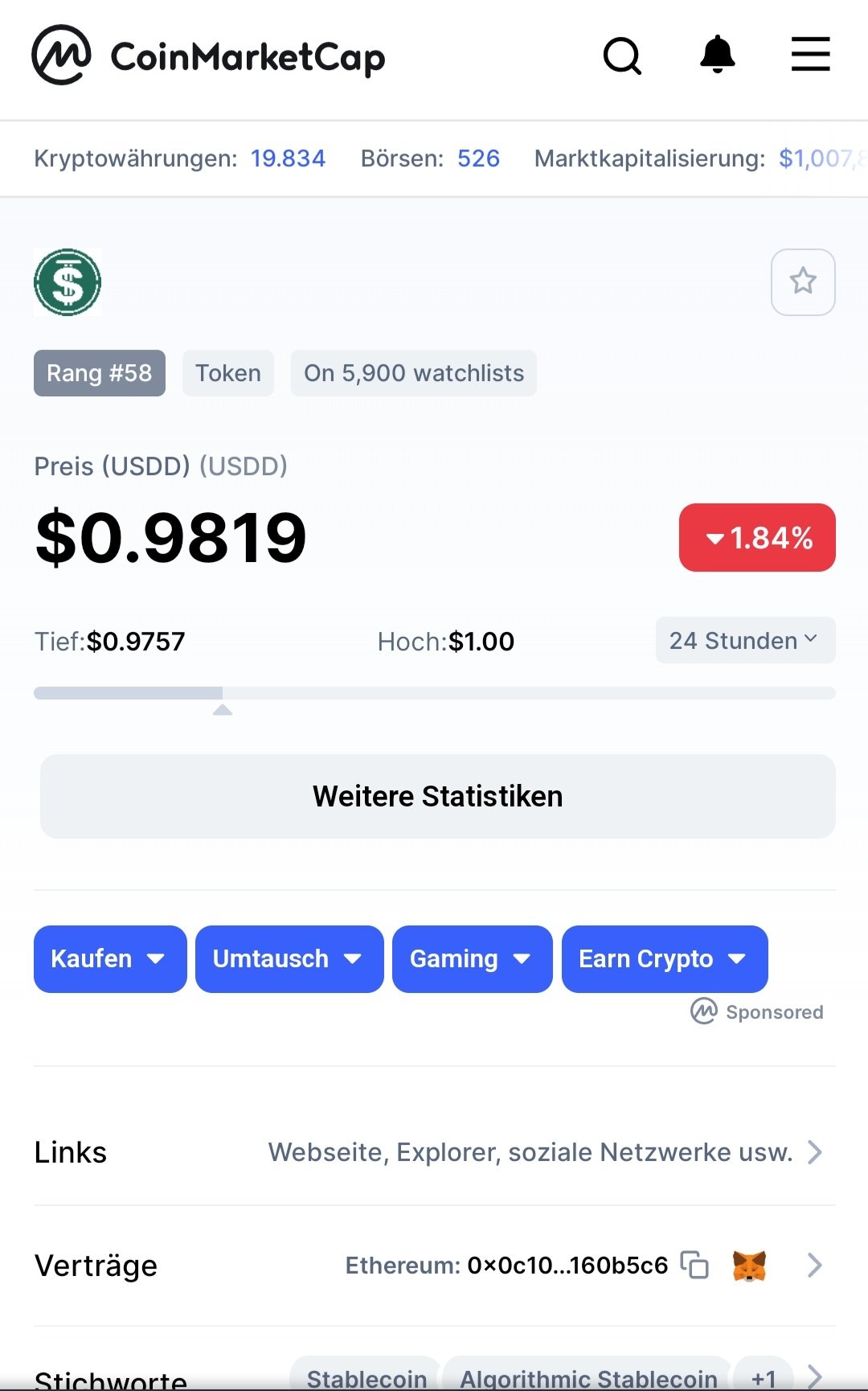This screenshot has height=1391, width=868.
Task: Add token to MetaMask via fox icon
Action: (749, 1266)
